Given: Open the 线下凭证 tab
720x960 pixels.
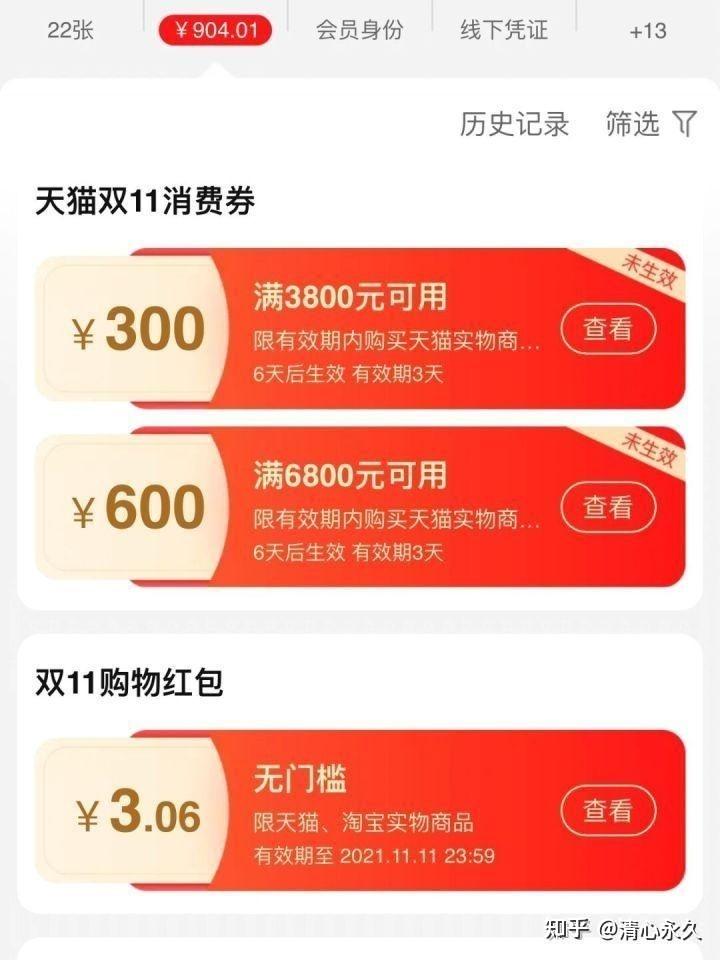Looking at the screenshot, I should (x=504, y=30).
